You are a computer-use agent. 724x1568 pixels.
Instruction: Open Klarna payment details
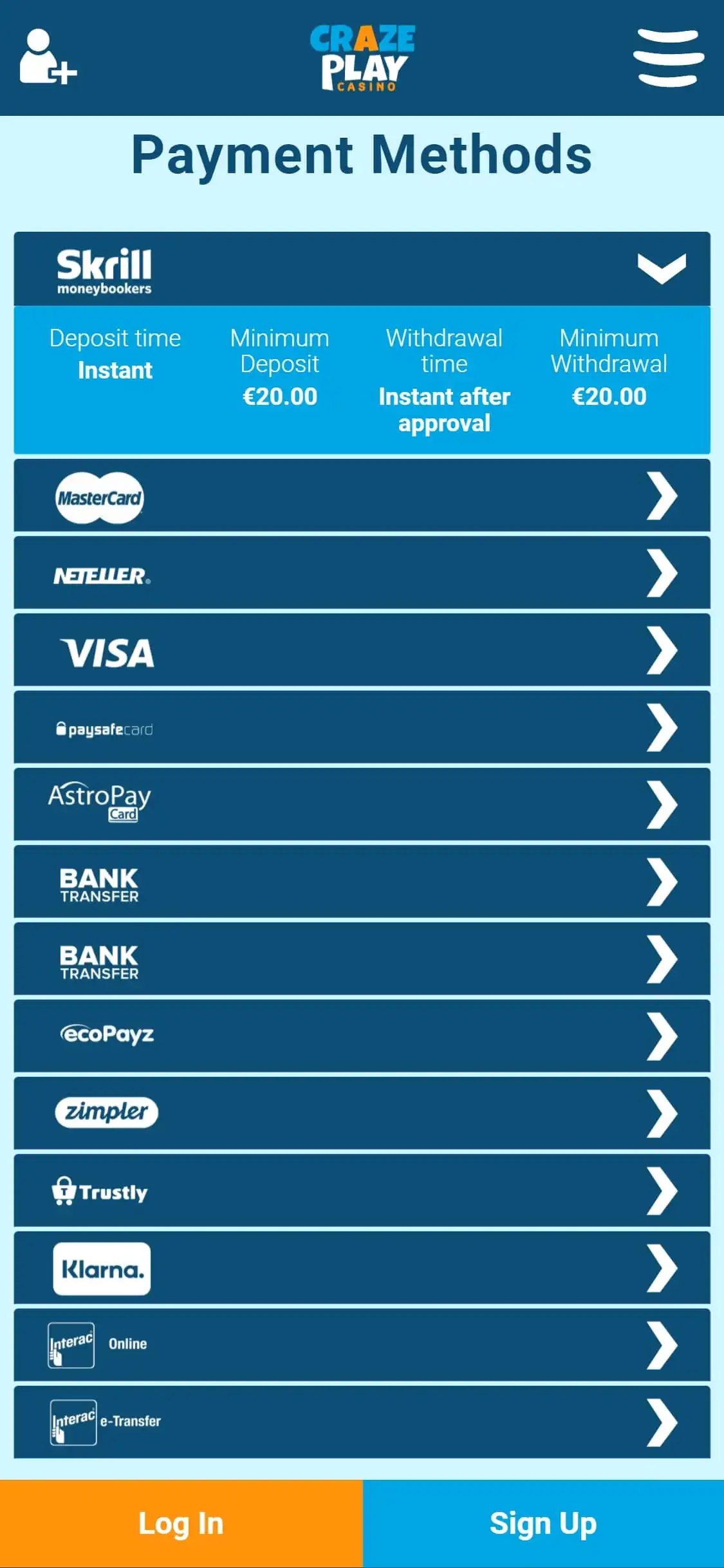(662, 1268)
